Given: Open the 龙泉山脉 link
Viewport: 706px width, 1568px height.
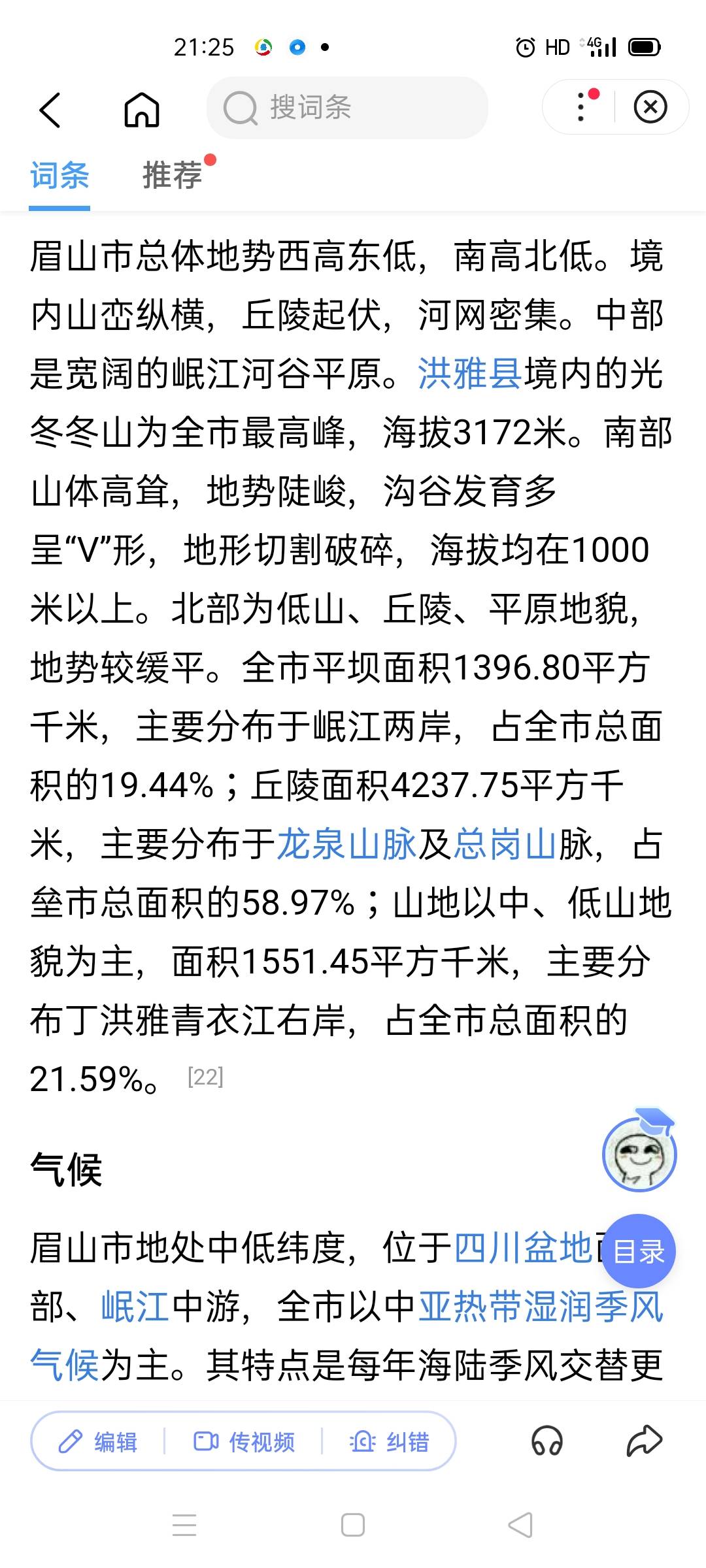Looking at the screenshot, I should click(x=347, y=844).
